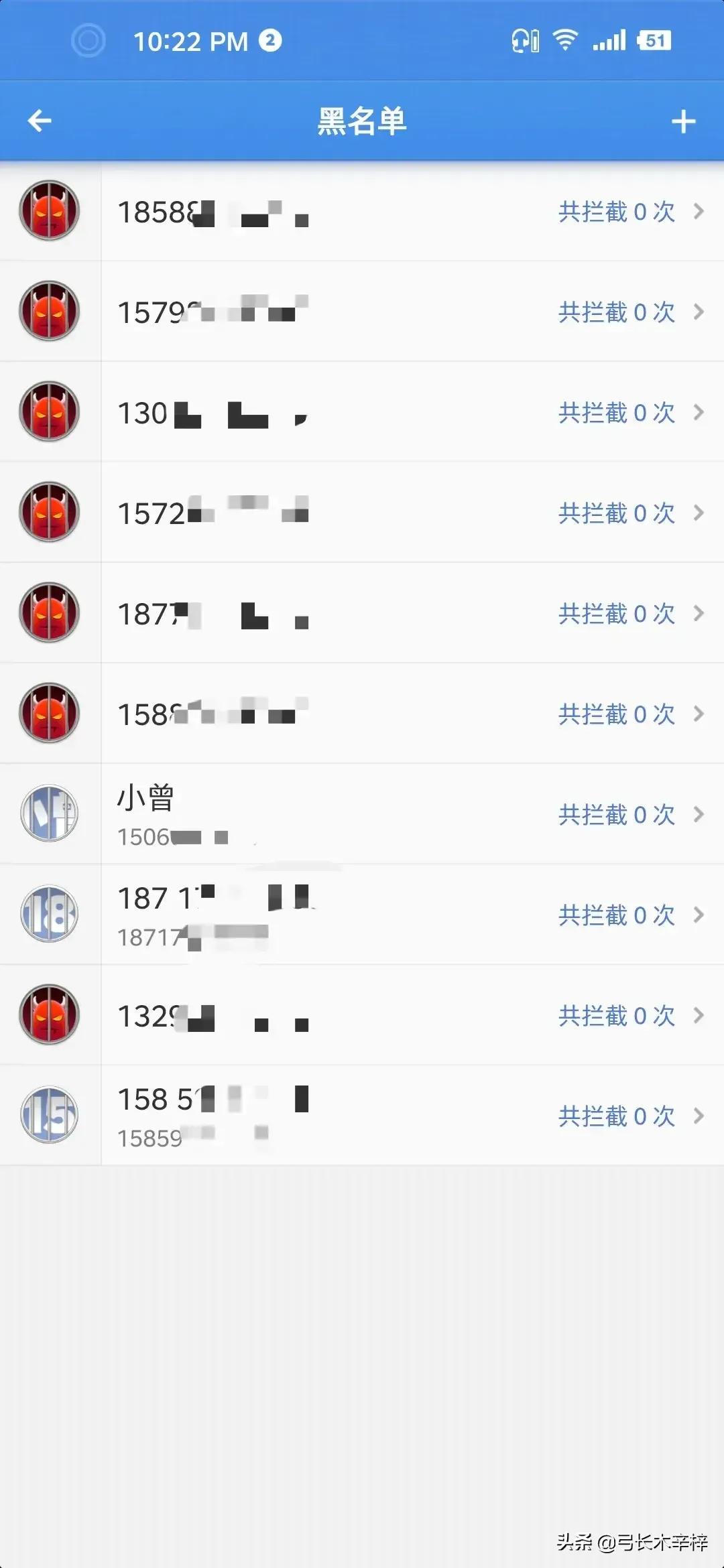Screen dimensions: 724x1568
Task: Tap the devil avatar next to 18588 entry
Action: [x=50, y=211]
